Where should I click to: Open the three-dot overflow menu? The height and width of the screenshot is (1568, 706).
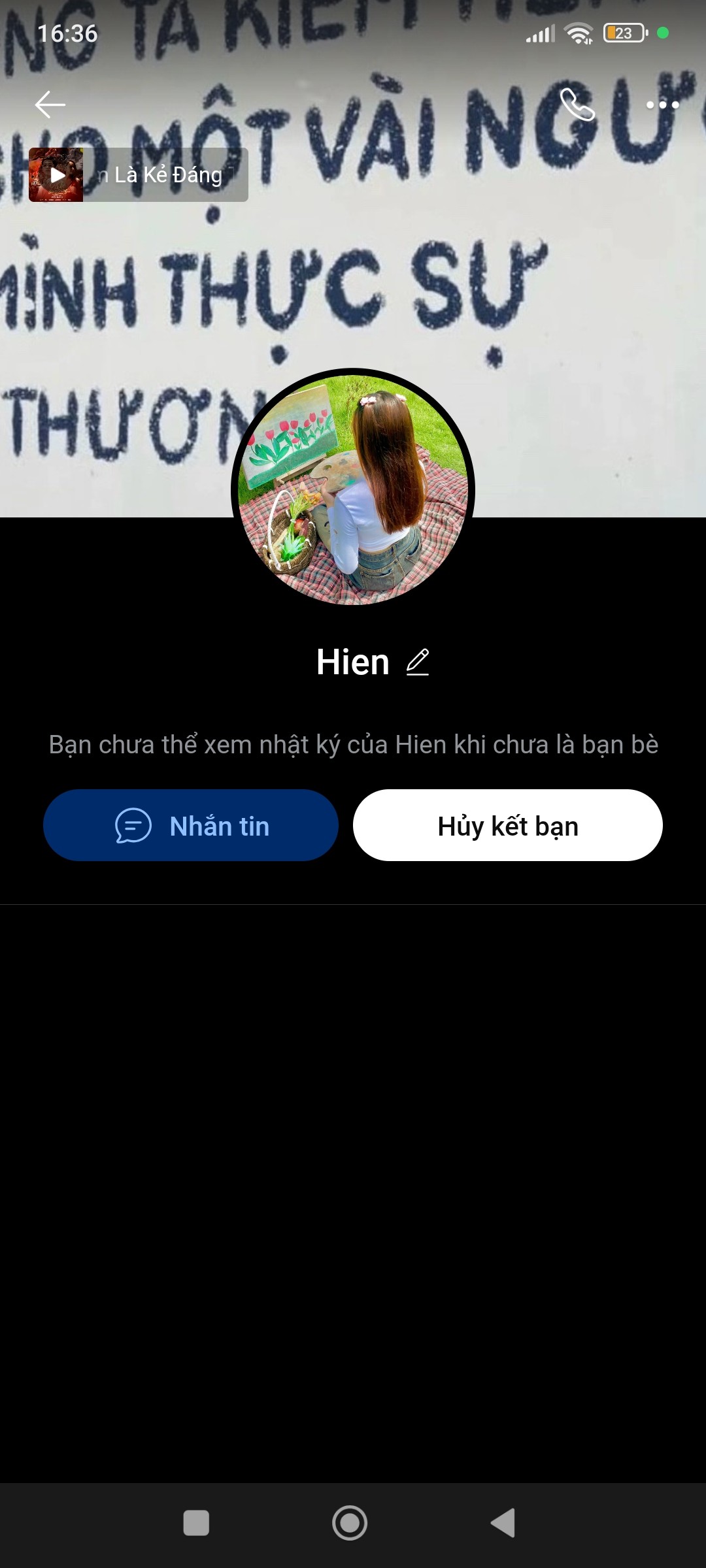(x=662, y=105)
